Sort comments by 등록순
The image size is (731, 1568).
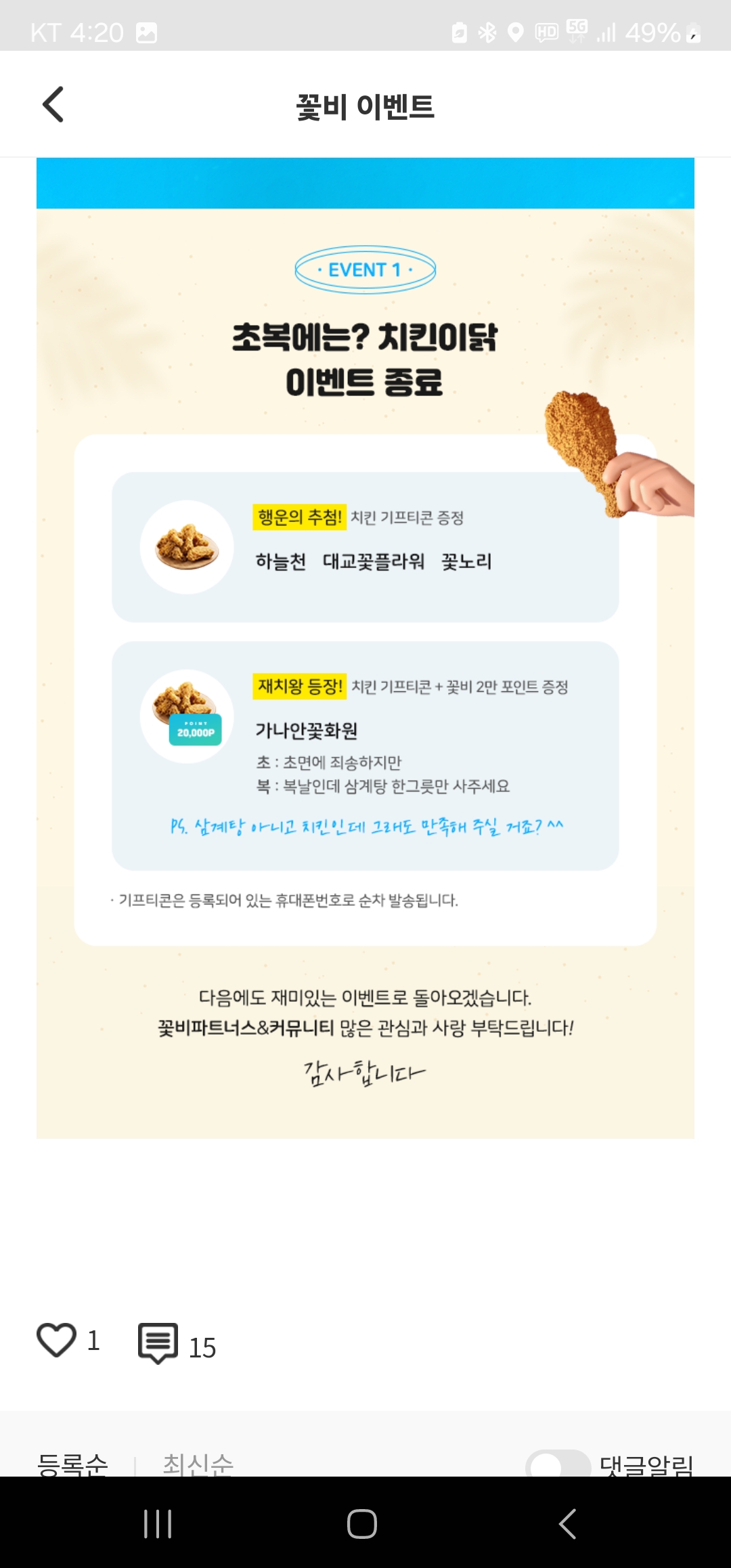click(x=72, y=1464)
